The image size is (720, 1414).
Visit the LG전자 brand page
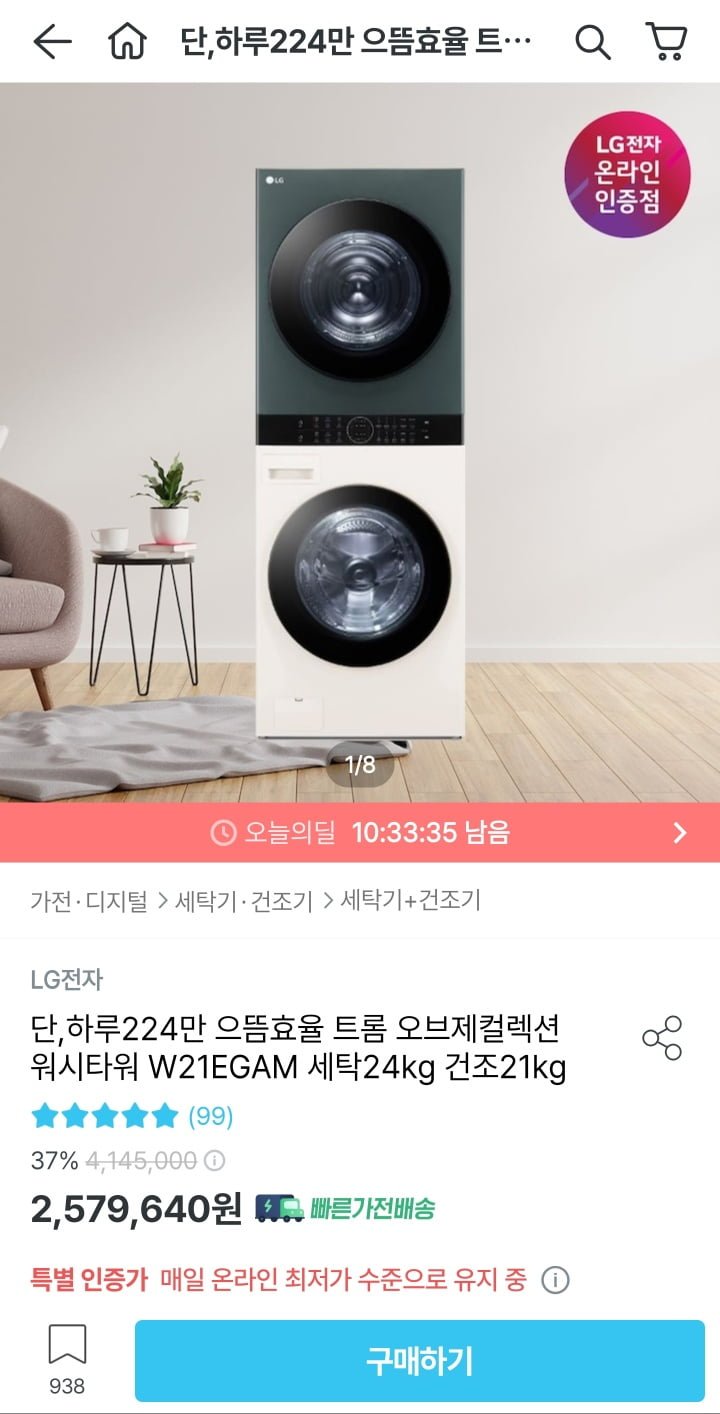coord(66,979)
